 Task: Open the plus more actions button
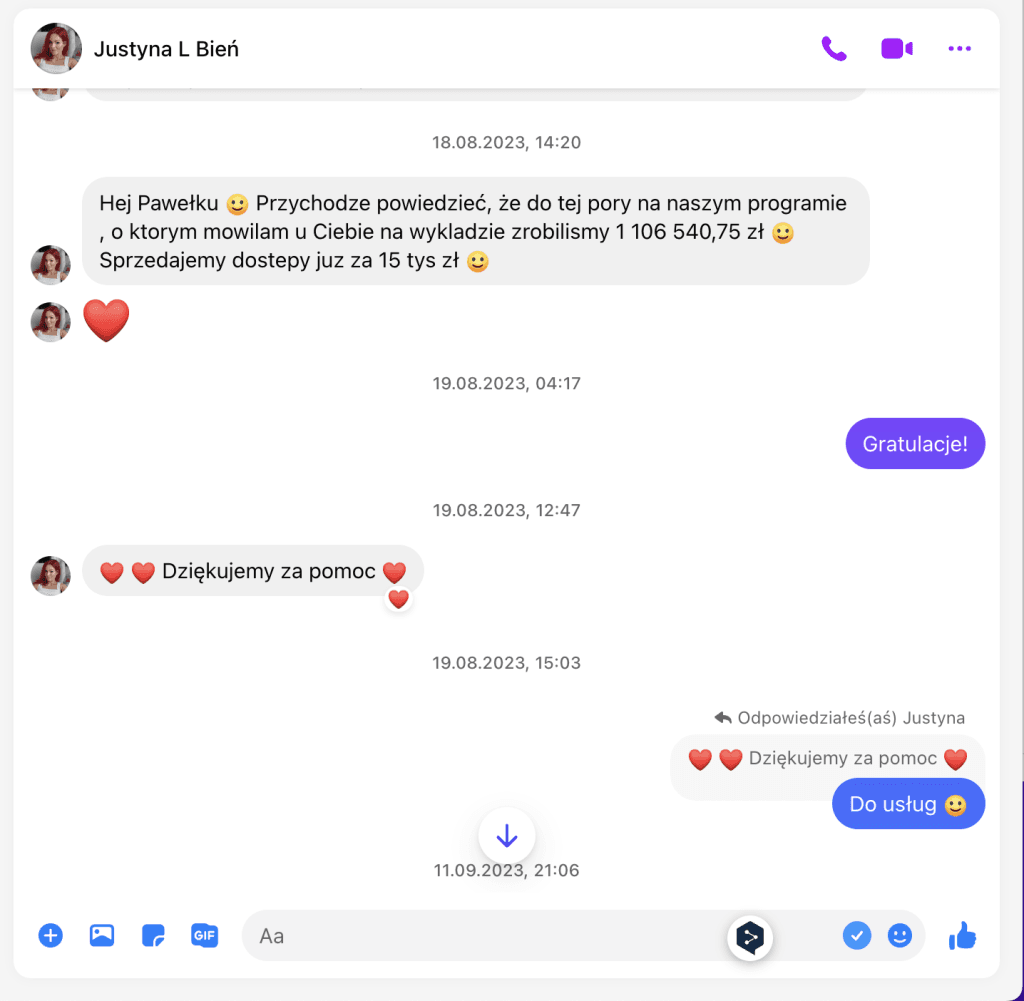[51, 936]
